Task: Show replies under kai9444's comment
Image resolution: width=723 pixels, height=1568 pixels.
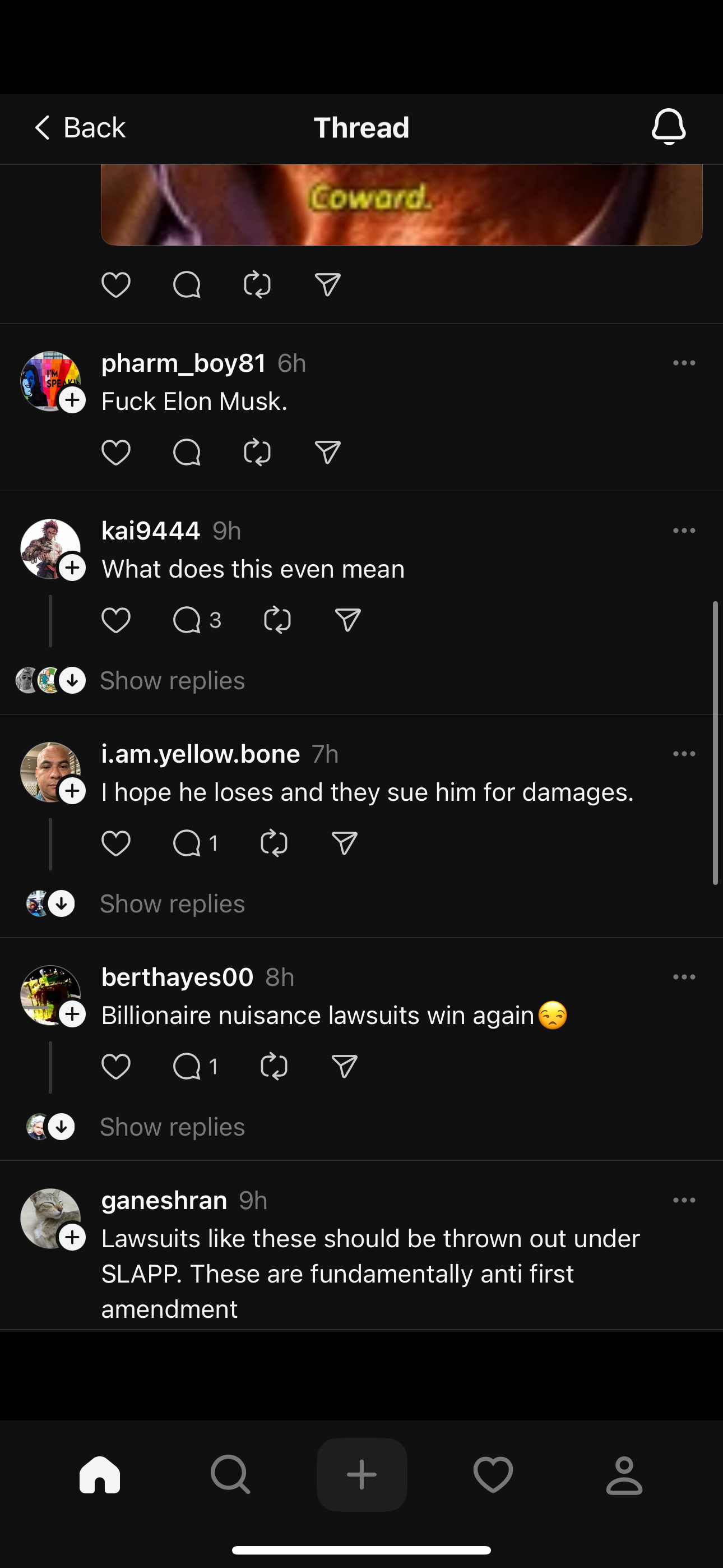Action: pos(172,680)
